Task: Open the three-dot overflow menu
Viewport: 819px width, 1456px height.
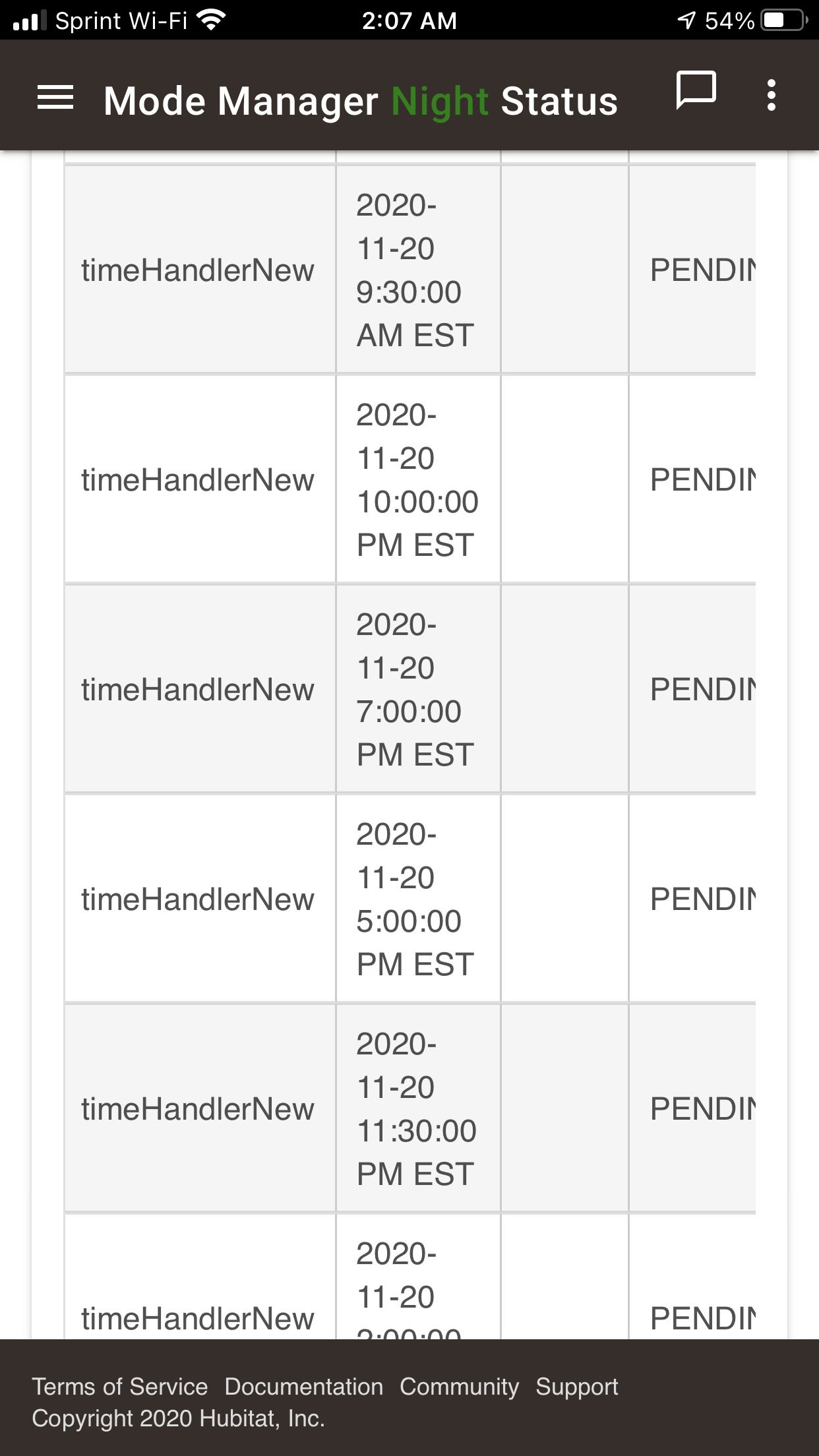Action: point(771,96)
